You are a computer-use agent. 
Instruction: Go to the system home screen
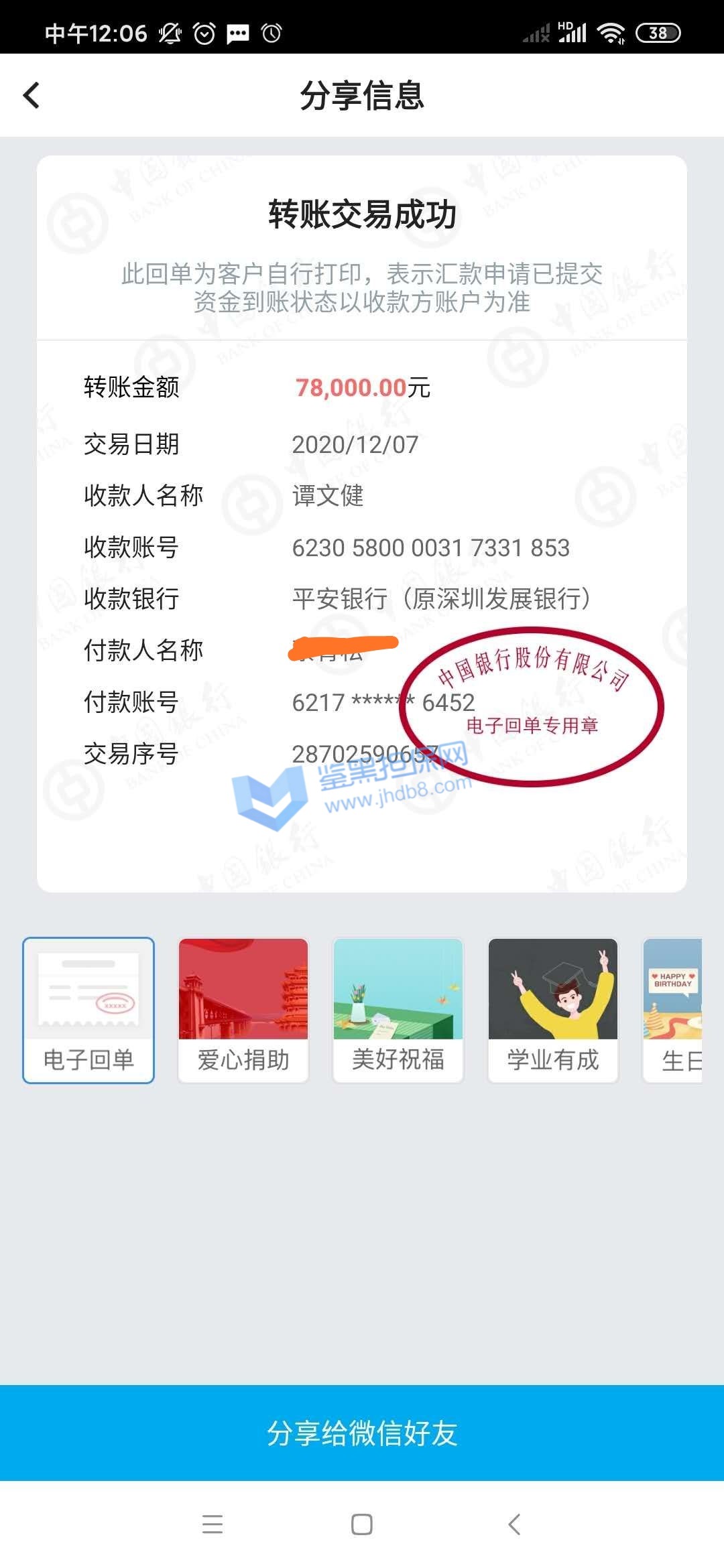362,1524
